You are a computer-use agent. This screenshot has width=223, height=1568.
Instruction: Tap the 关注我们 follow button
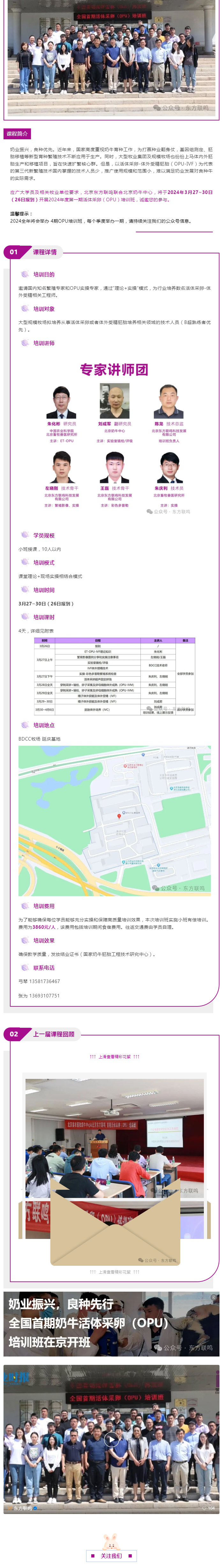click(x=111, y=1556)
